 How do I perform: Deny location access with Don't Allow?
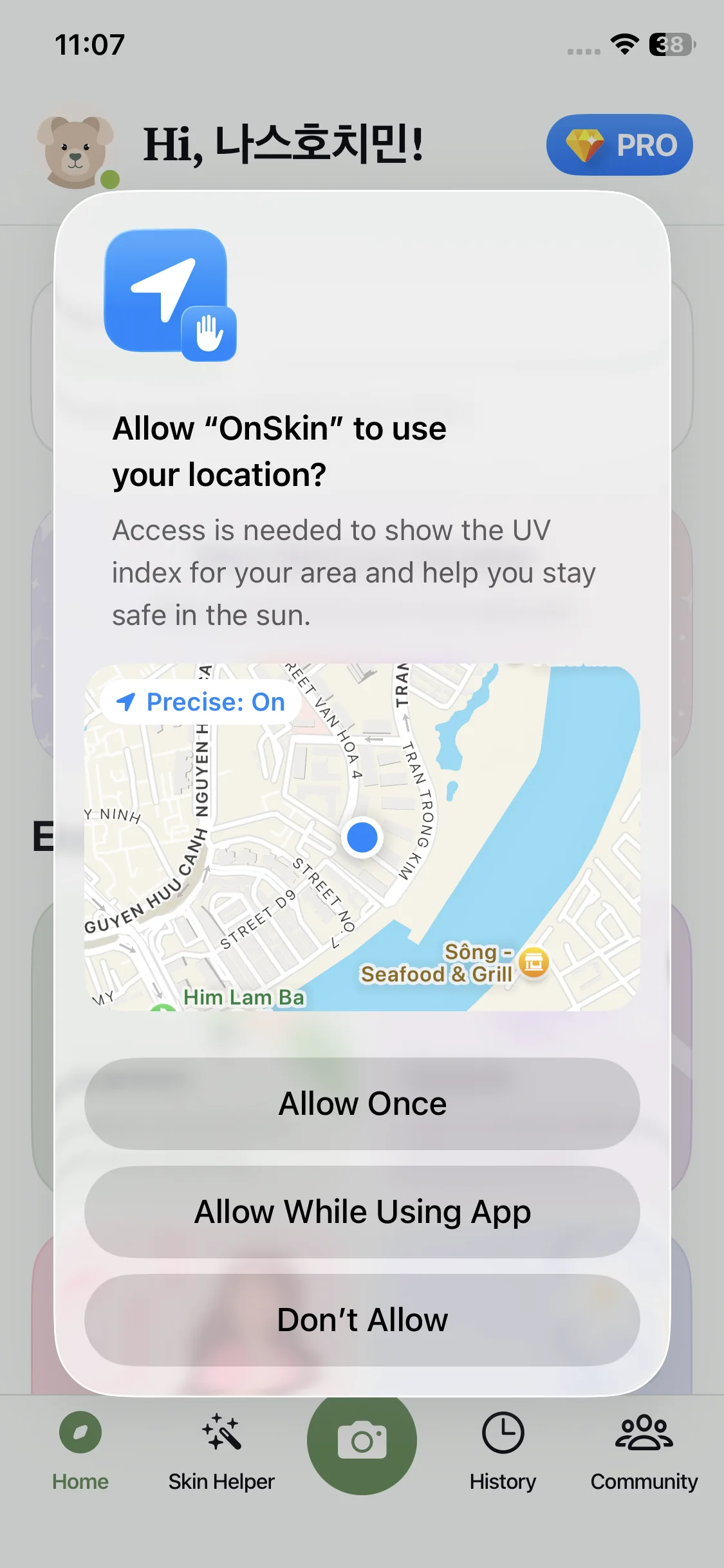pyautogui.click(x=362, y=1320)
